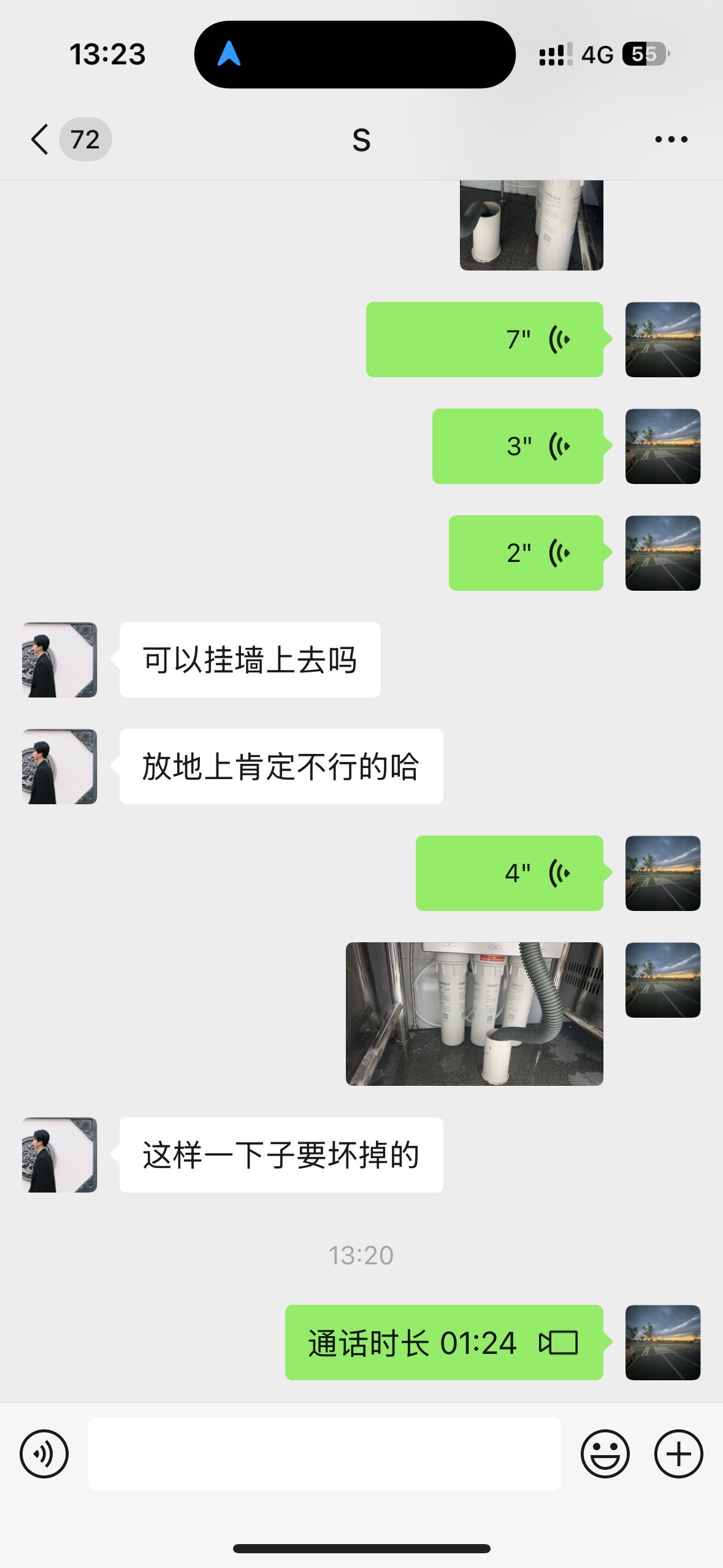Open the plus attachments menu
Viewport: 723px width, 1568px height.
tap(678, 1454)
